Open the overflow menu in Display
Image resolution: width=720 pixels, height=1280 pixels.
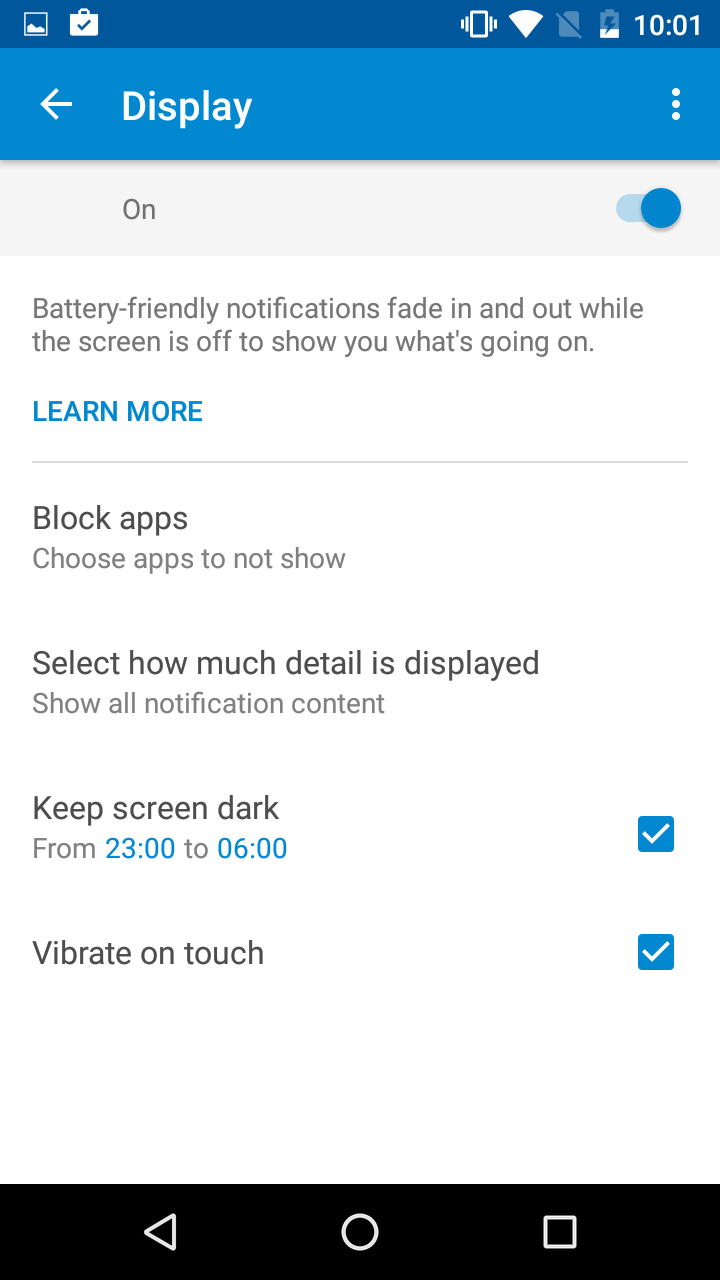676,104
